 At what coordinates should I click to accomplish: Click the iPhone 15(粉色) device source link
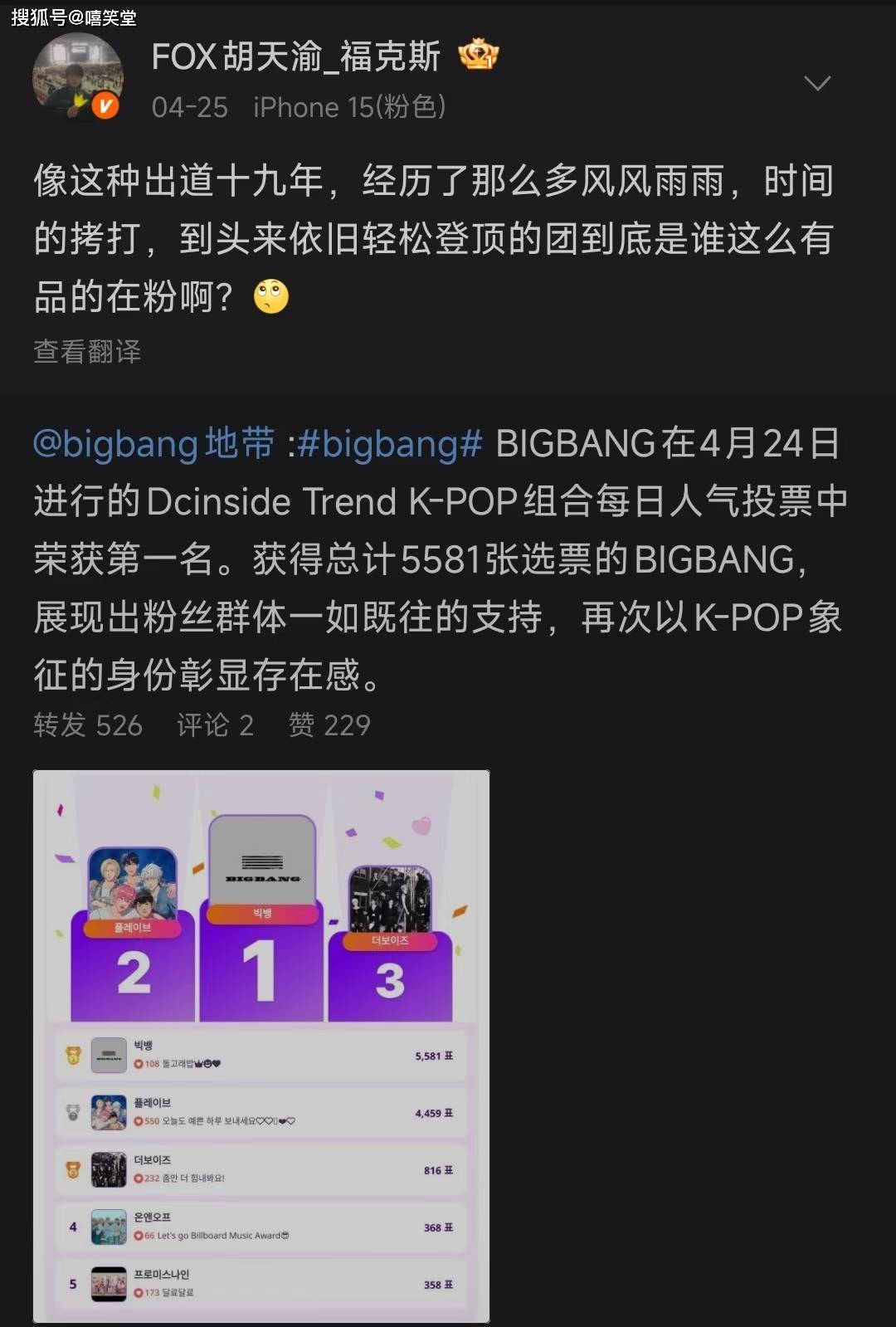pyautogui.click(x=348, y=107)
